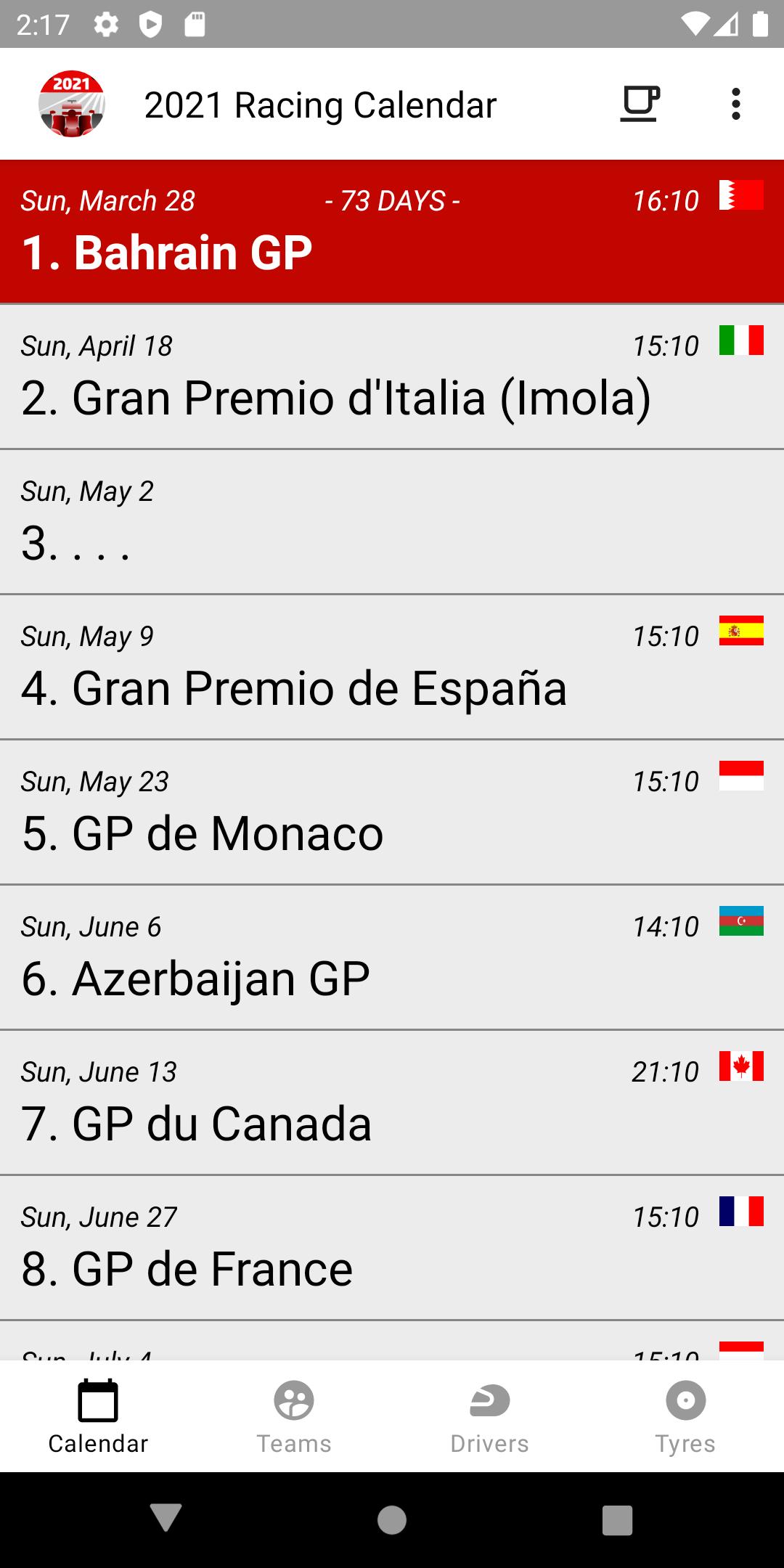Tap the system back button
This screenshot has height=1568, width=784.
pos(166,1519)
